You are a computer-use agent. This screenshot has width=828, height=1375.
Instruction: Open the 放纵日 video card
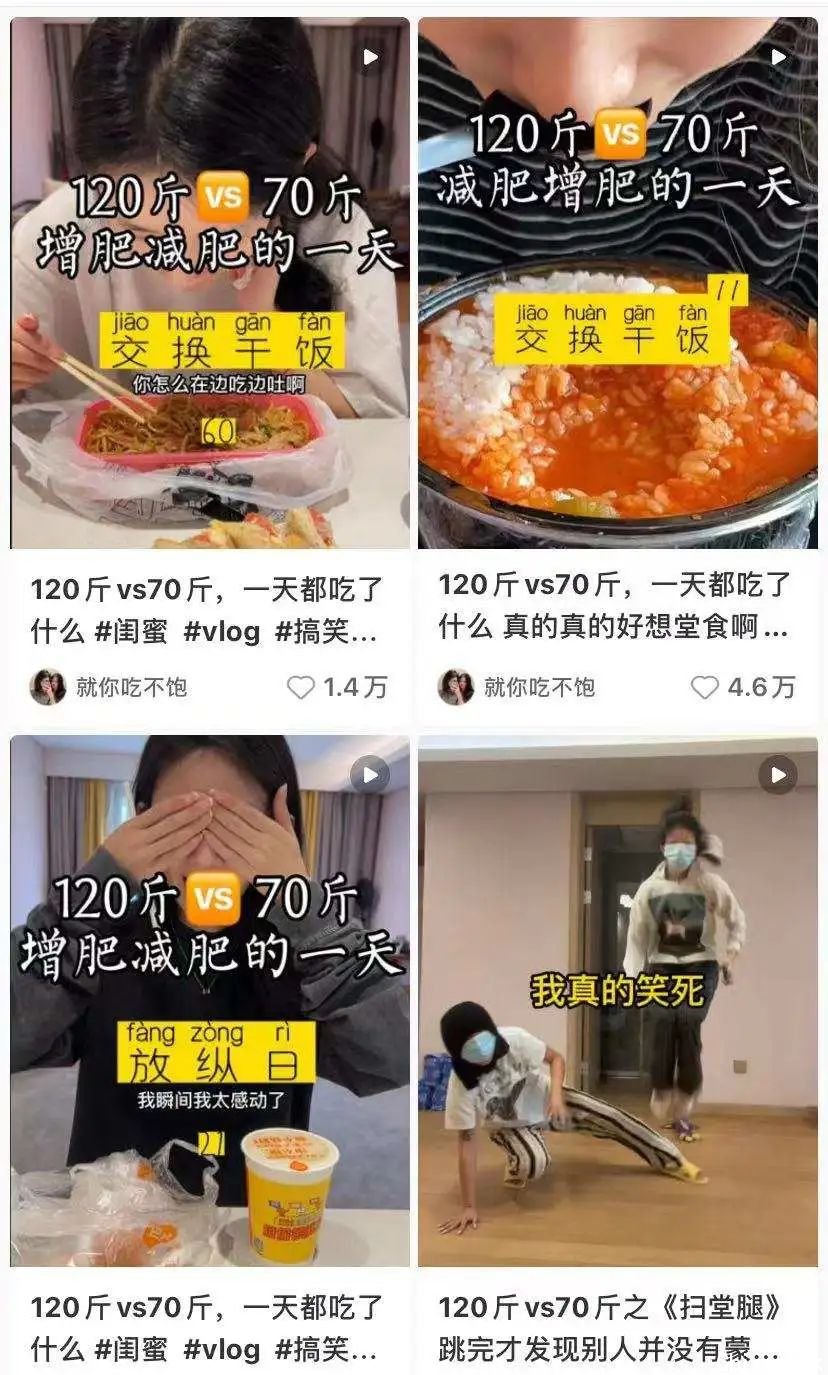[x=210, y=1000]
